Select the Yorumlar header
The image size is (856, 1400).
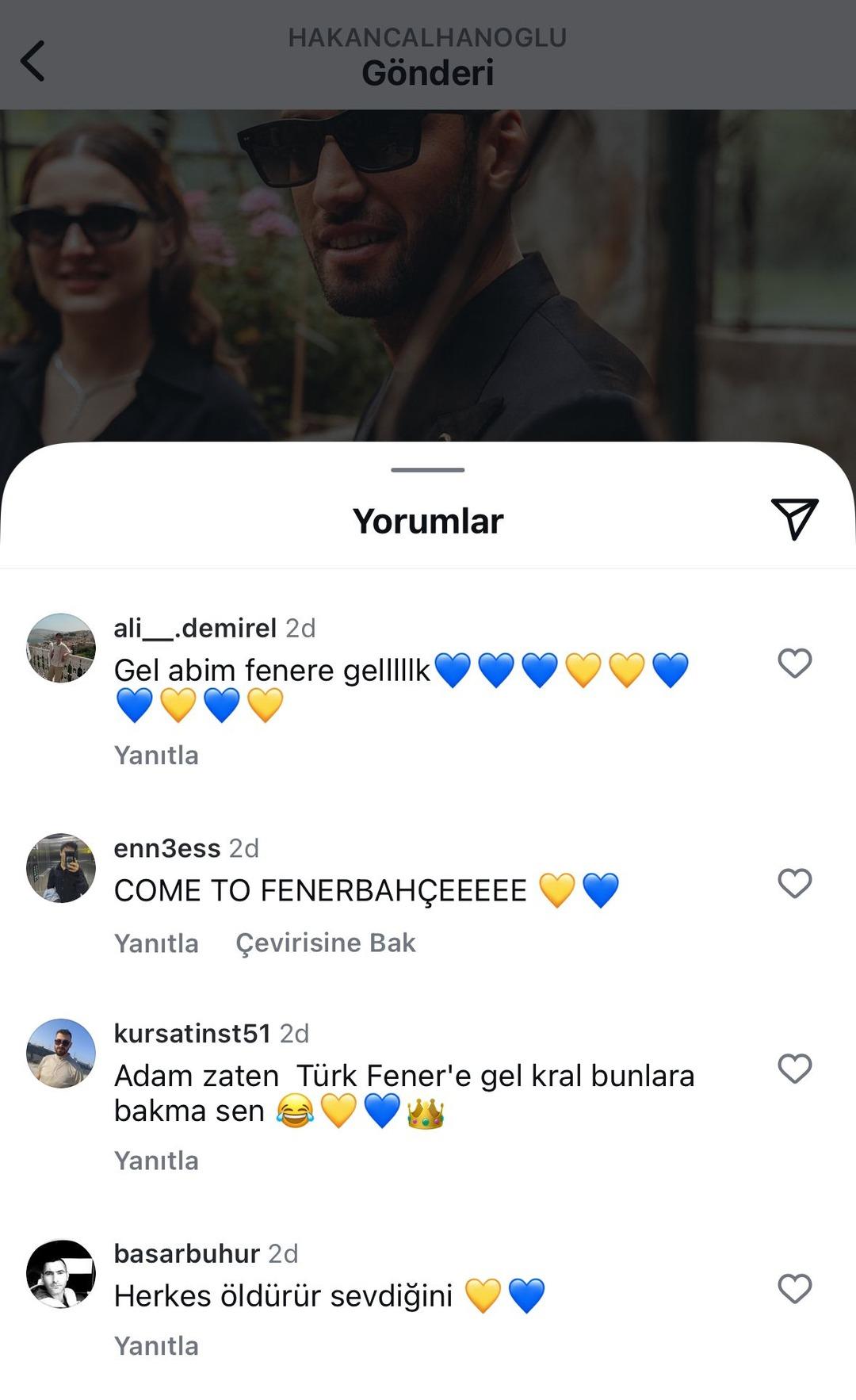click(428, 520)
